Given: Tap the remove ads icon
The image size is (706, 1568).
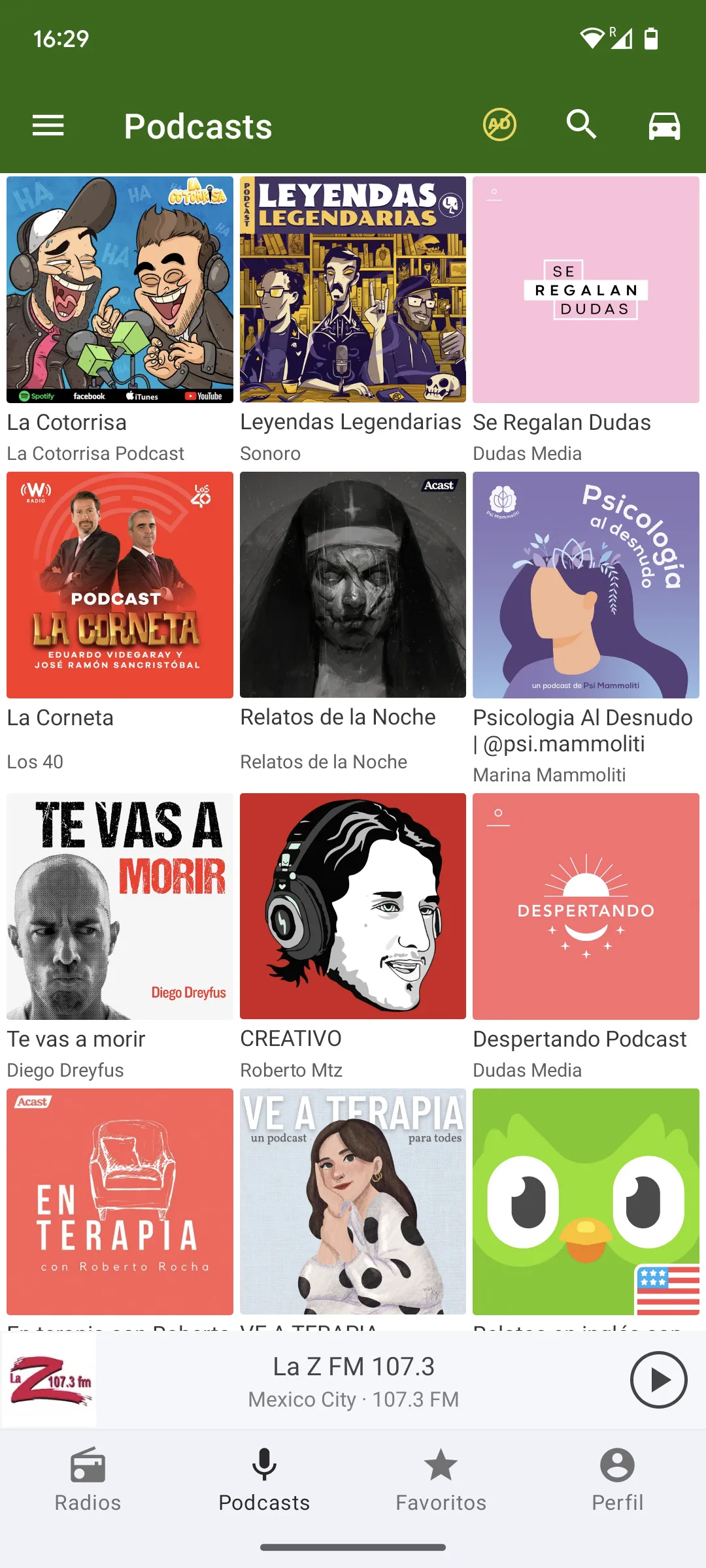Looking at the screenshot, I should click(499, 125).
